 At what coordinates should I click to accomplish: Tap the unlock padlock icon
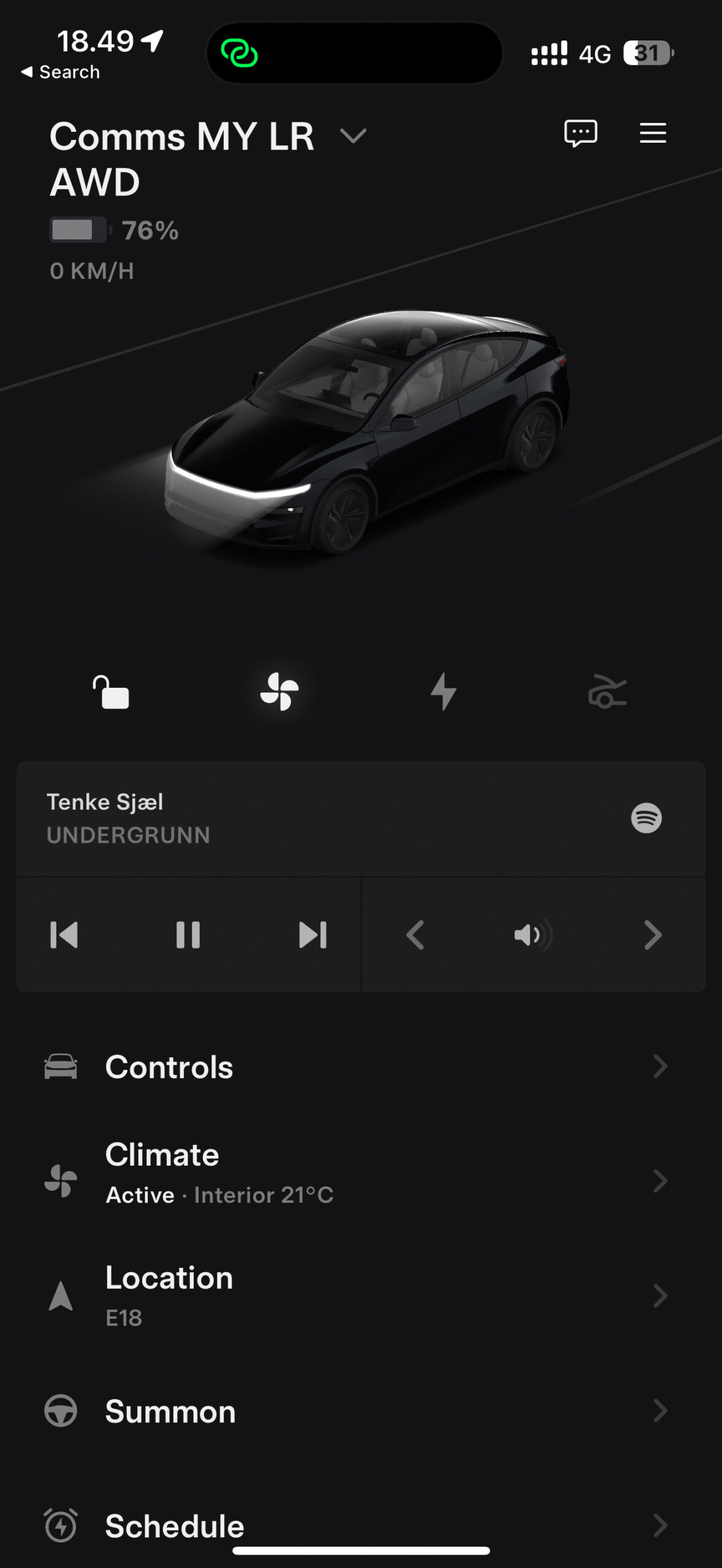click(111, 692)
